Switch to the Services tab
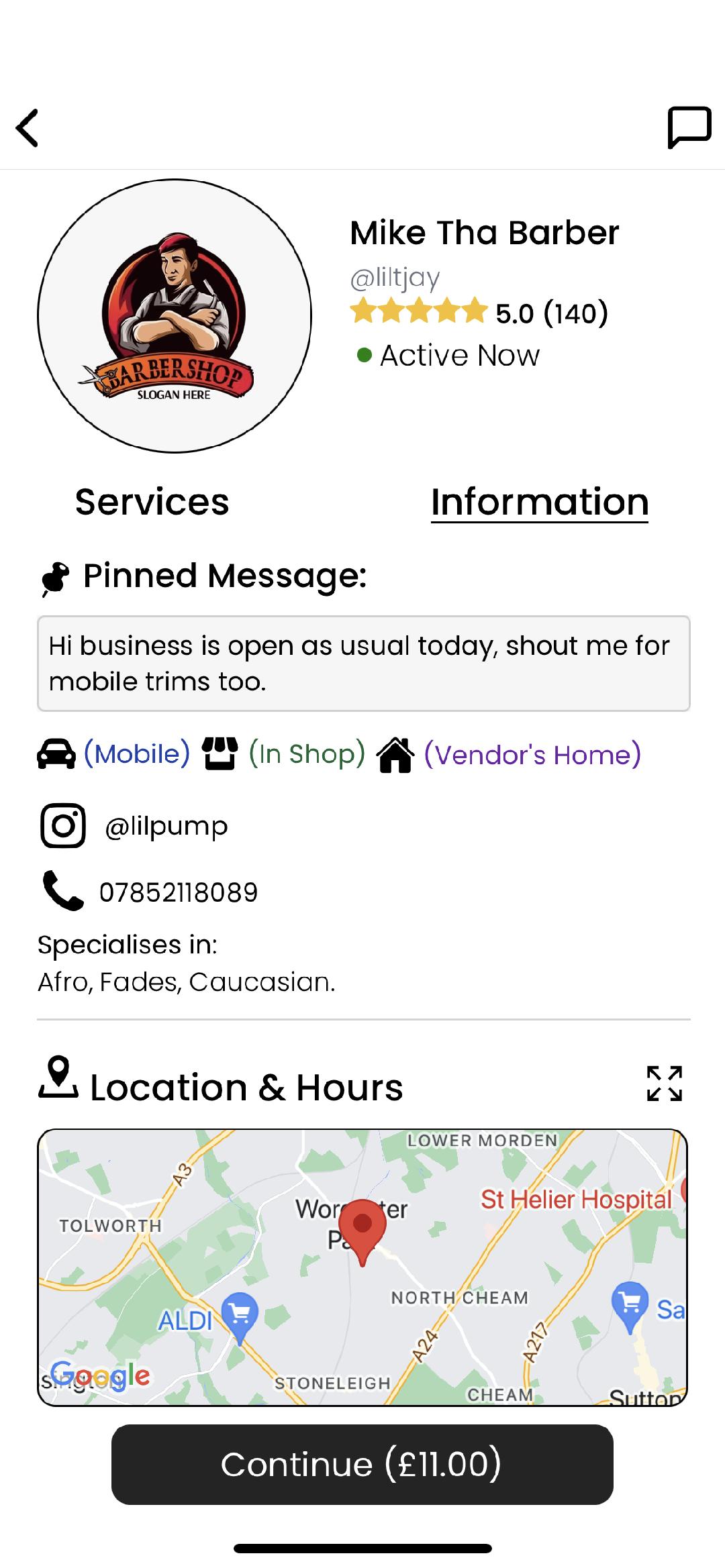 (x=152, y=502)
